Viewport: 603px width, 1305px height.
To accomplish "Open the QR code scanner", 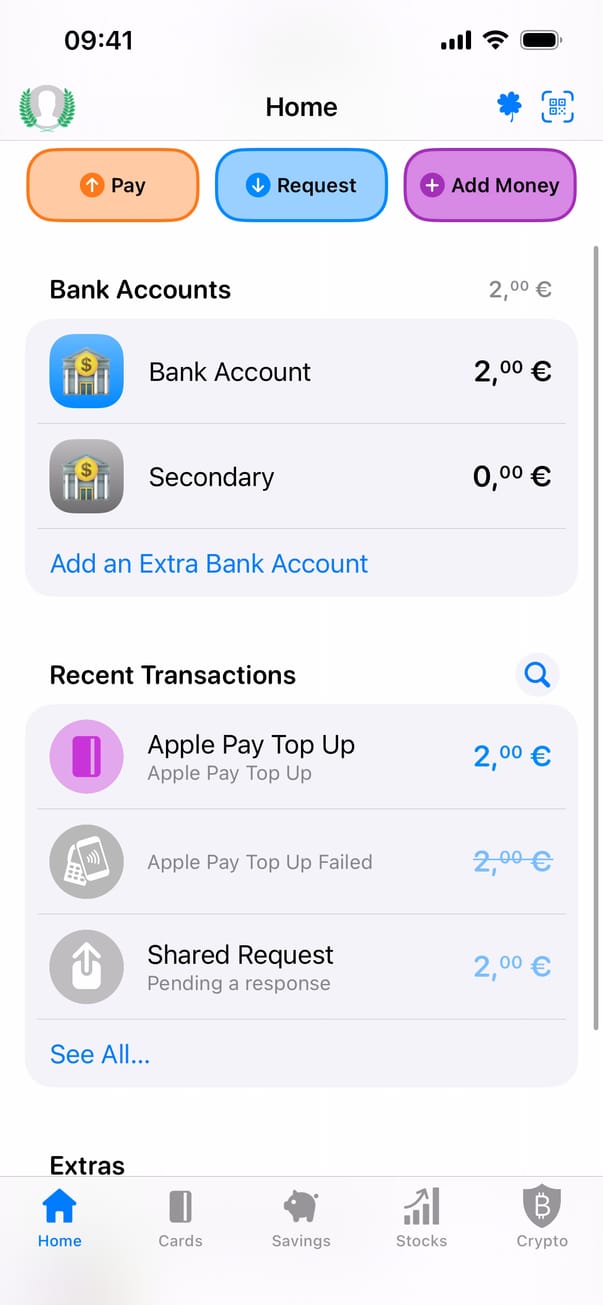I will tap(558, 107).
